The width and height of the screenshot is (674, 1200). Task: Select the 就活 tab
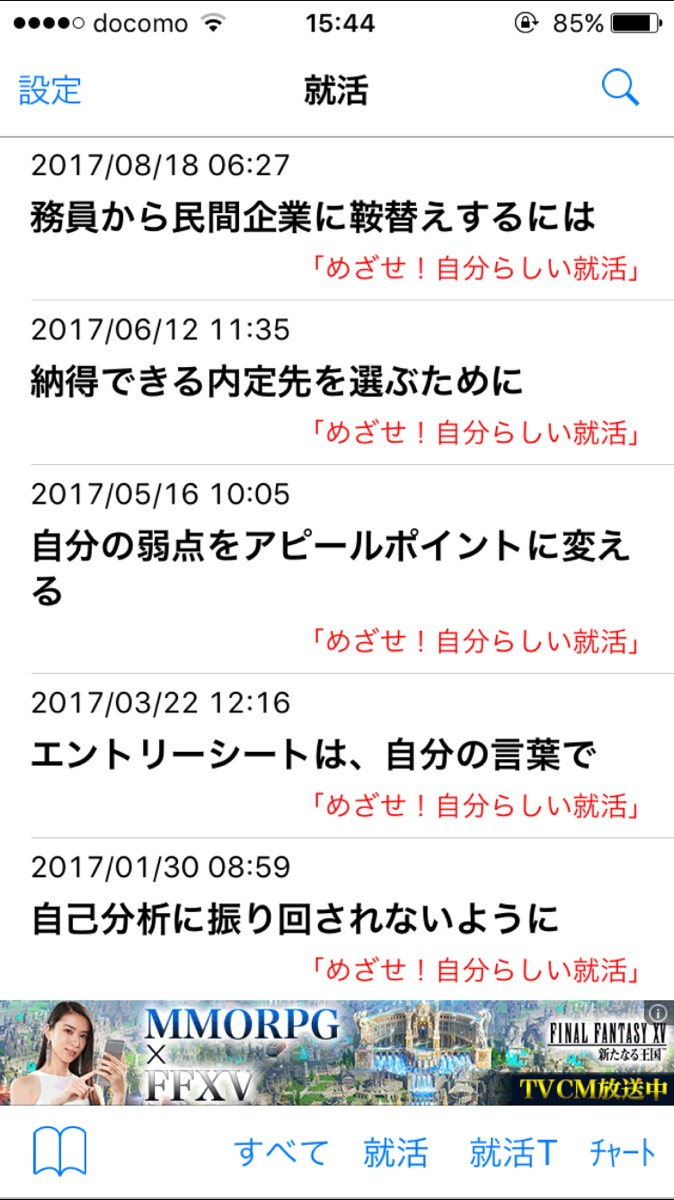pos(395,1153)
